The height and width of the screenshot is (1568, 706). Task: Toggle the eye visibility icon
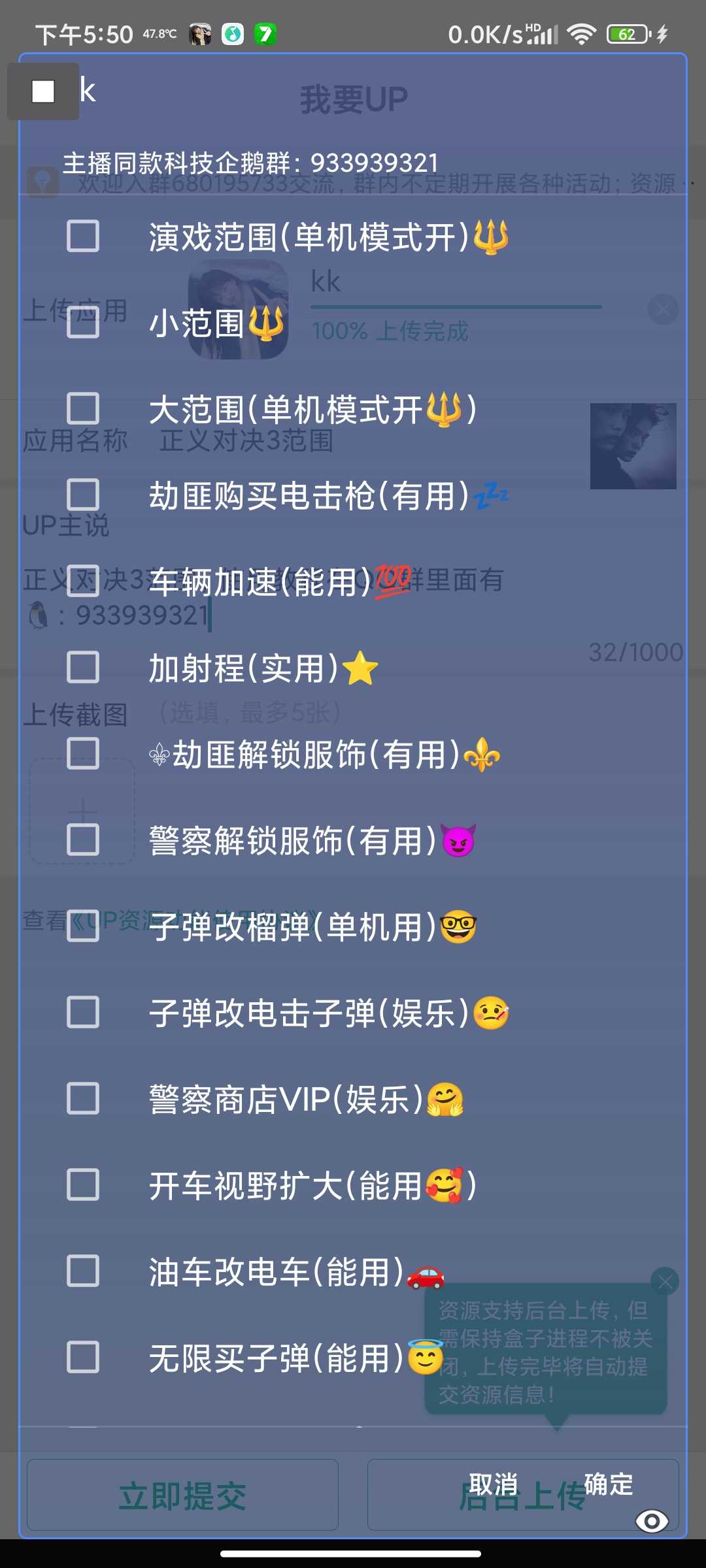click(x=652, y=1522)
